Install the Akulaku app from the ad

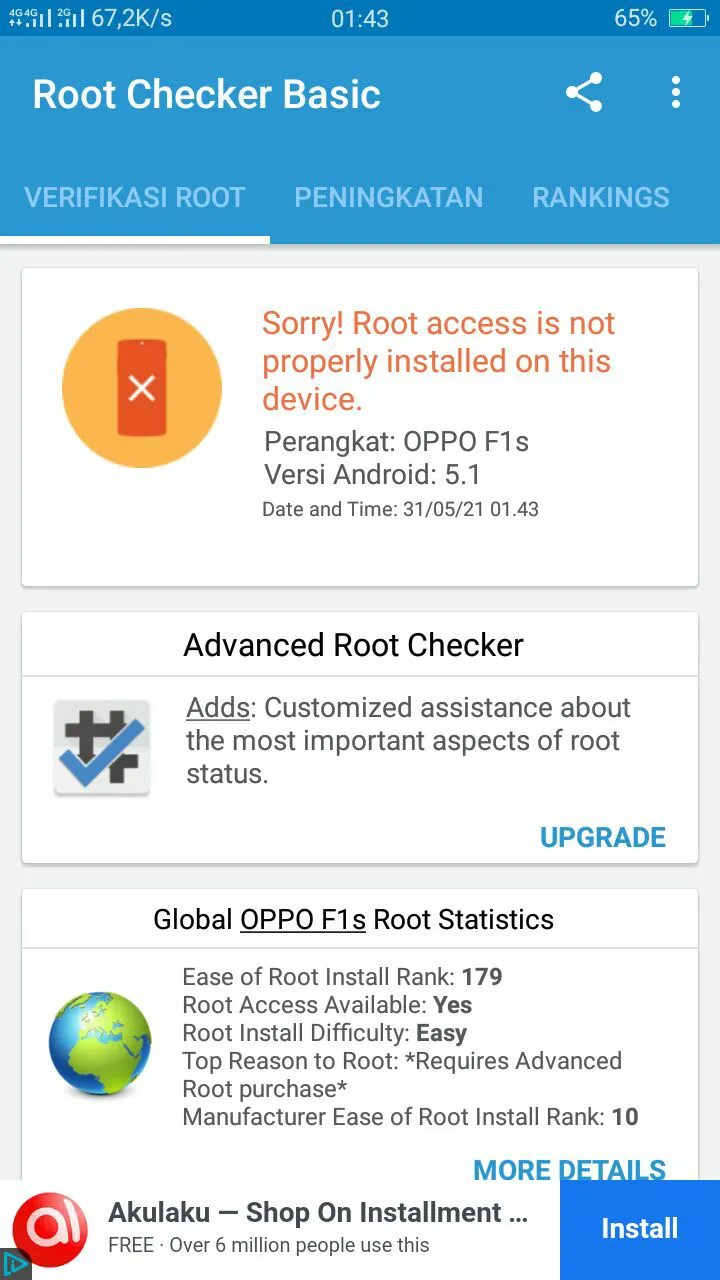639,1229
